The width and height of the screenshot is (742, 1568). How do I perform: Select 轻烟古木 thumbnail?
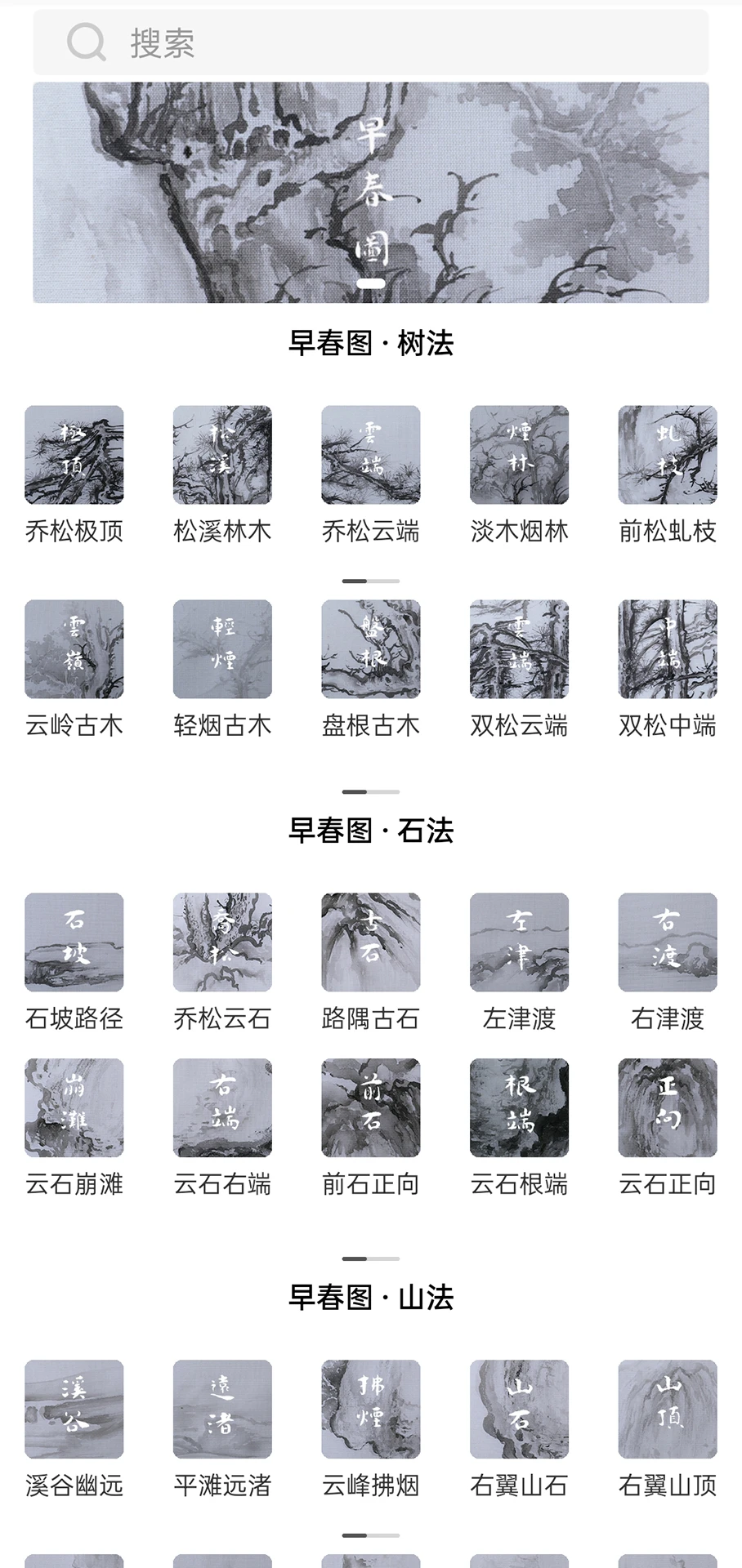click(x=222, y=649)
